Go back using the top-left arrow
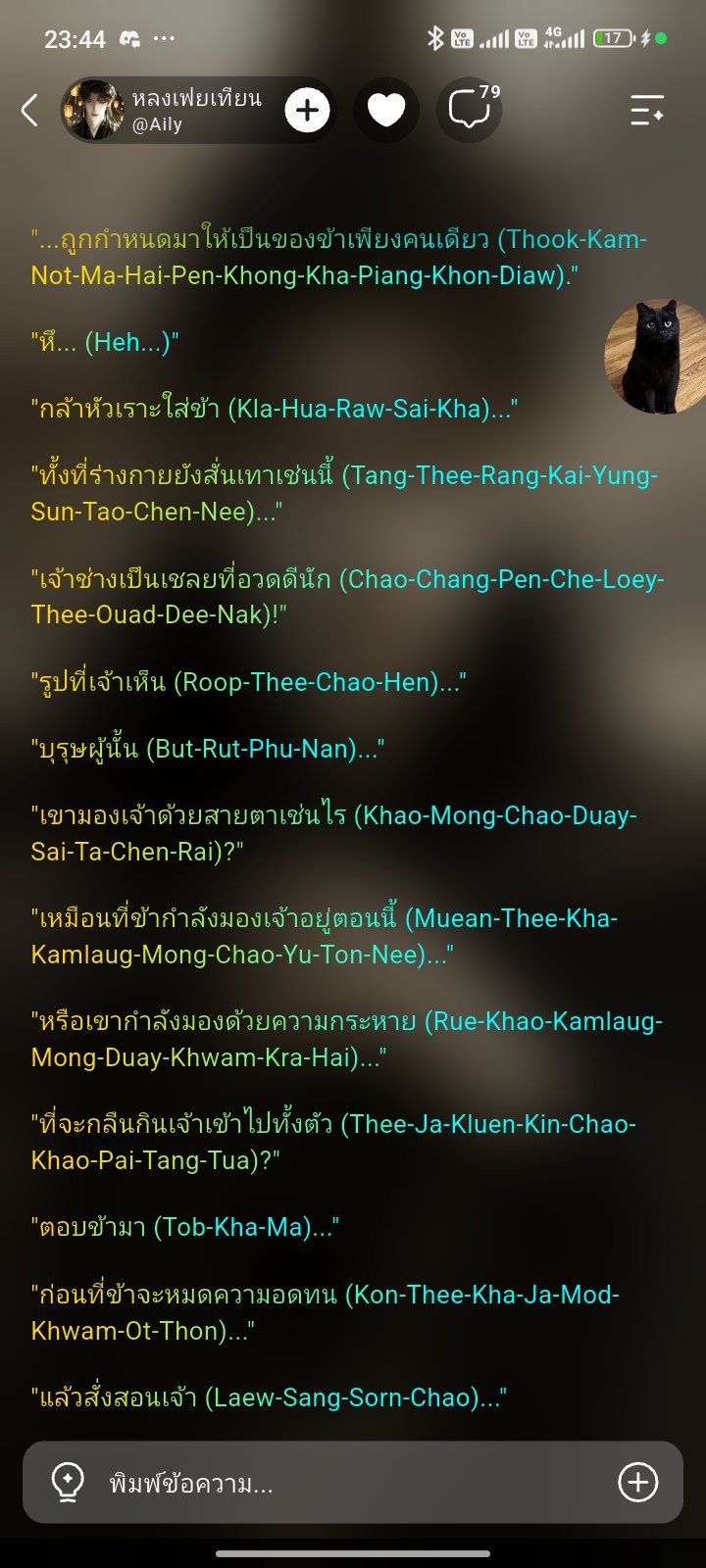The image size is (706, 1568). tap(29, 111)
